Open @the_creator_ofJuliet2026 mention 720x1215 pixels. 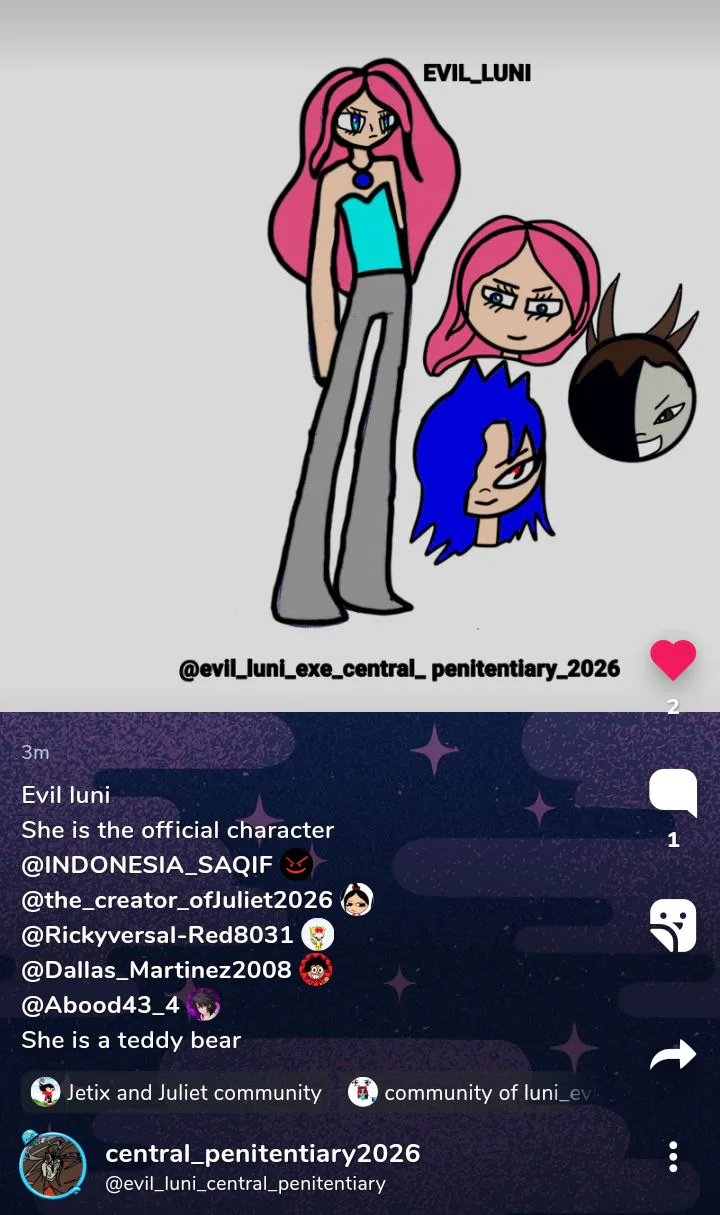(177, 900)
